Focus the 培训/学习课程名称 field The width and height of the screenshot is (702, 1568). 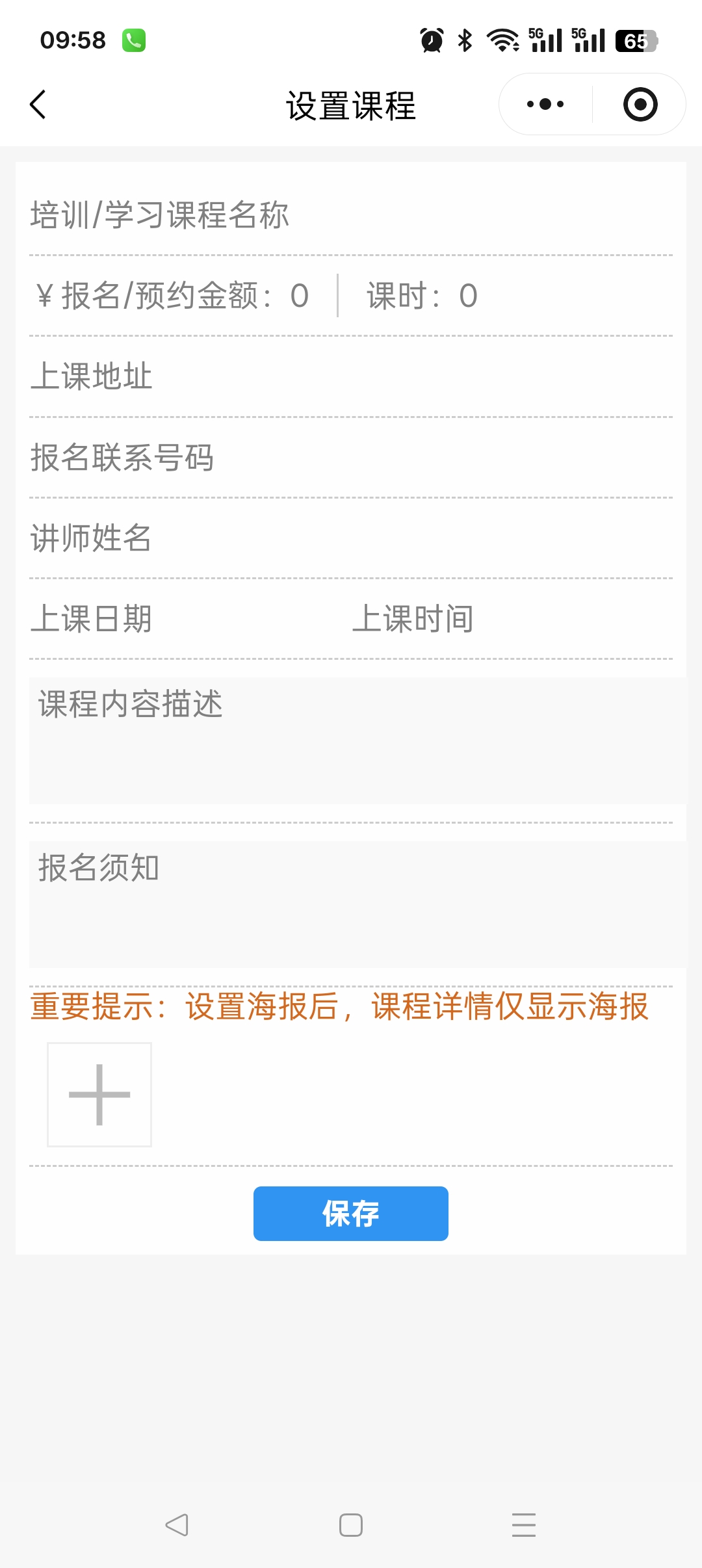351,215
